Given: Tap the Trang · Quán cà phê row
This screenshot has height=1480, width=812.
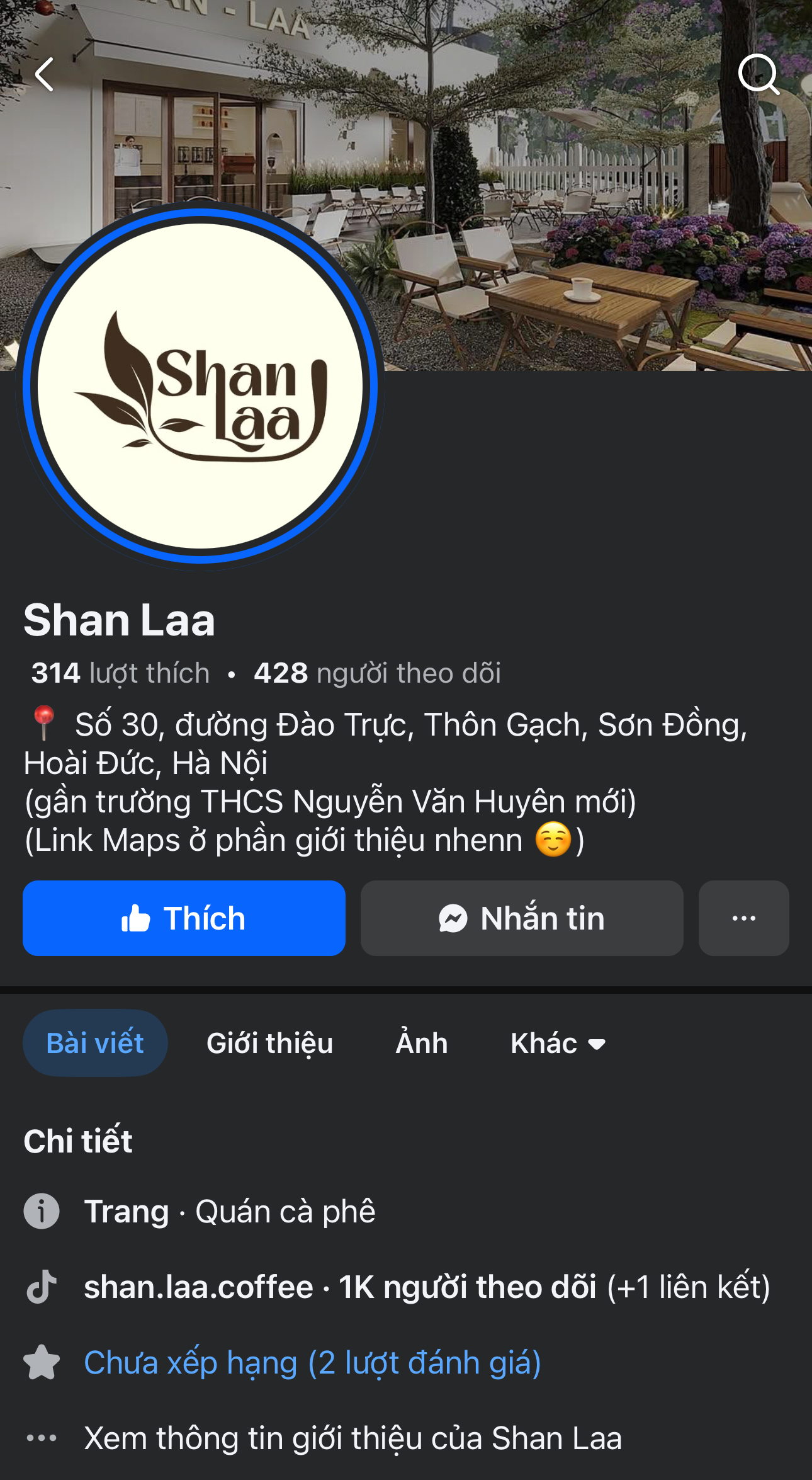Looking at the screenshot, I should (x=230, y=1211).
